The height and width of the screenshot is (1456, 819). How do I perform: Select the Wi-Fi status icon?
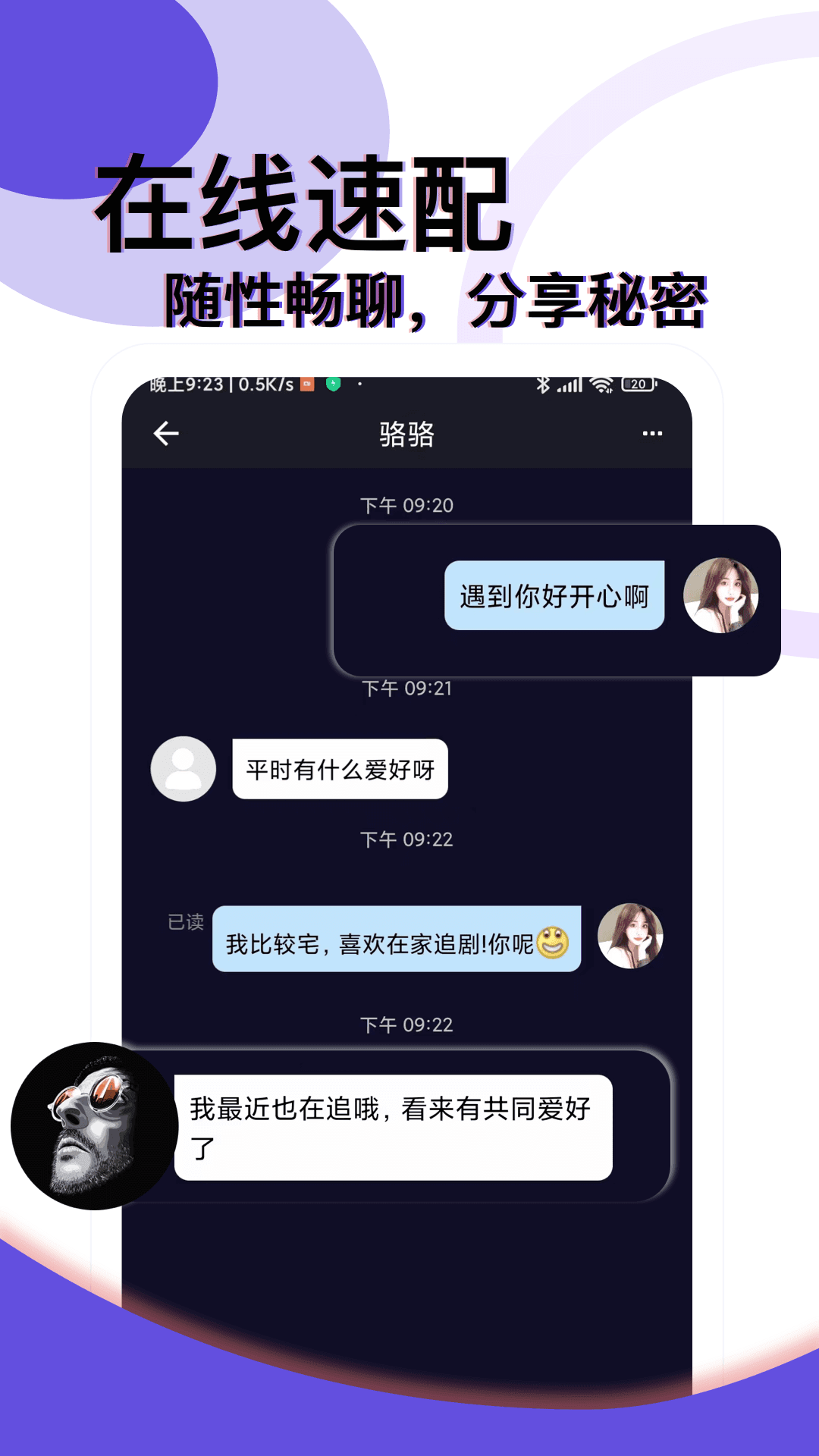point(603,384)
